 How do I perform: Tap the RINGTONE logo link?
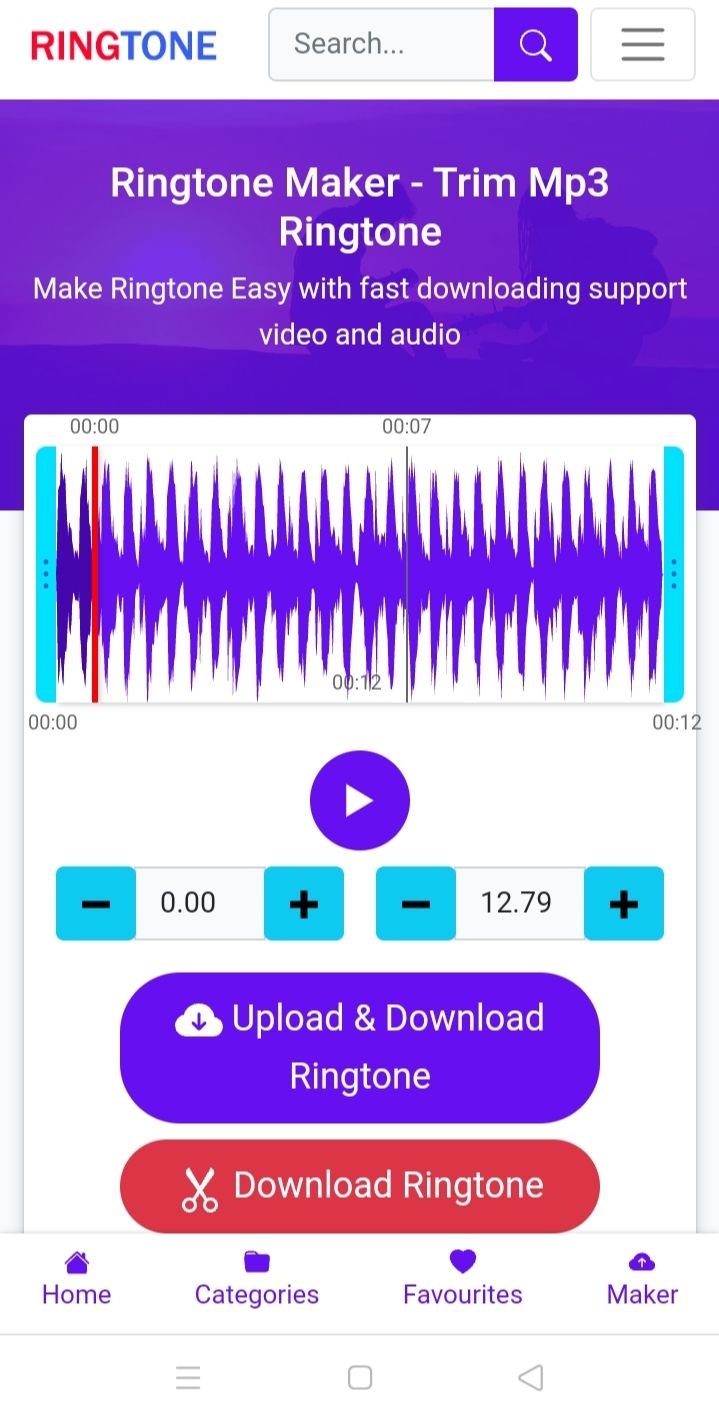pyautogui.click(x=124, y=45)
